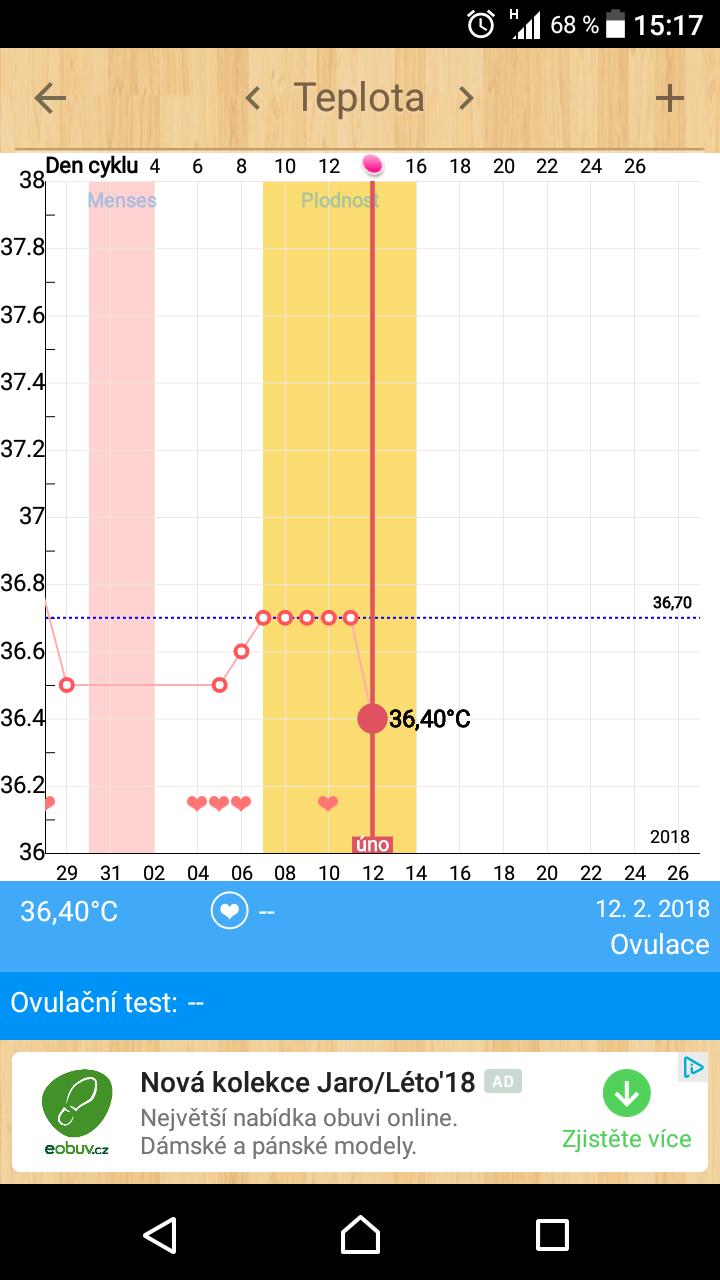Image resolution: width=720 pixels, height=1280 pixels.
Task: Add a new entry with plus icon
Action: [669, 98]
